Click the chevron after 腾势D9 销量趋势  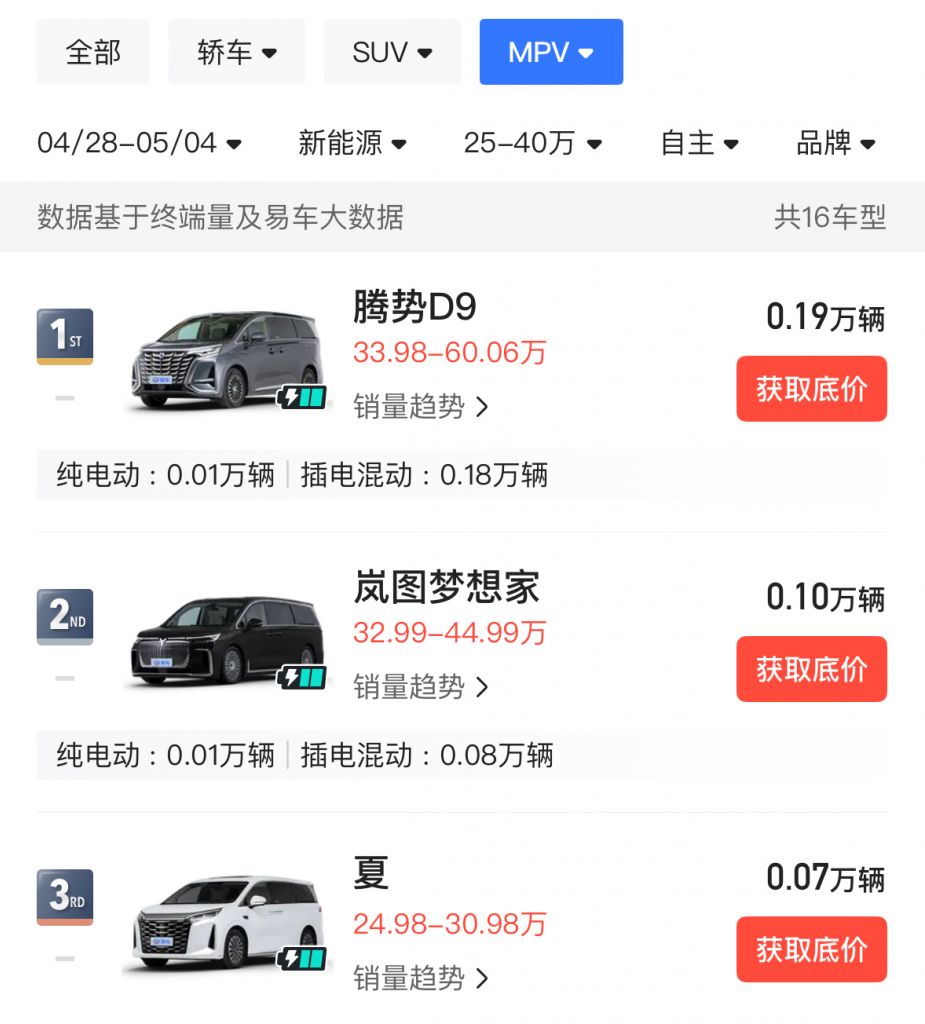[482, 407]
